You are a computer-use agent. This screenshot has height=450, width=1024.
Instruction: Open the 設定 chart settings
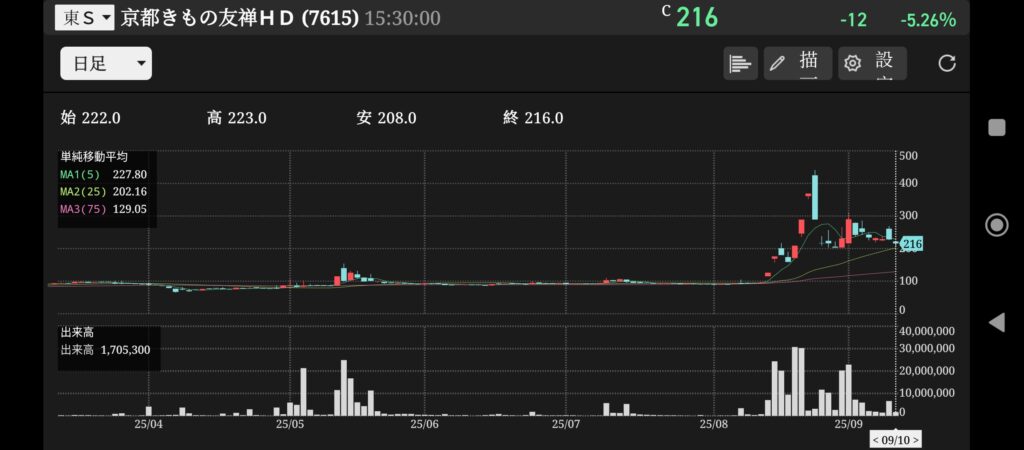(x=872, y=64)
